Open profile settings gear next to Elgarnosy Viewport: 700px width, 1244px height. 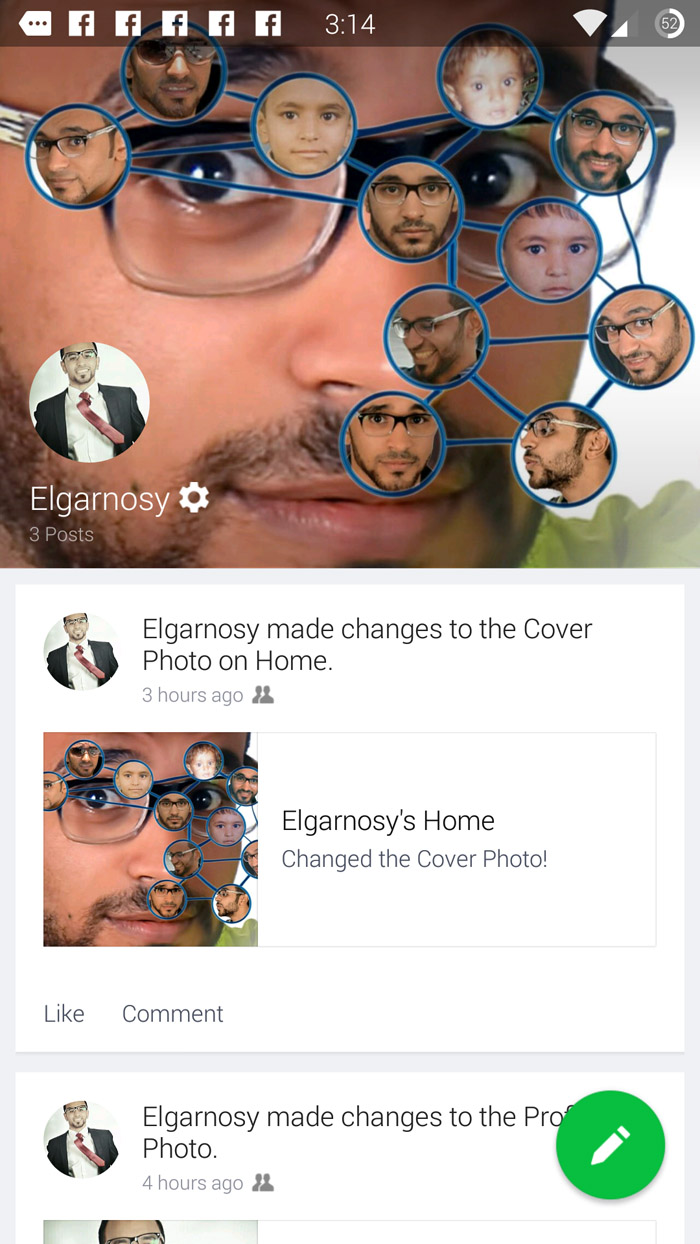coord(194,497)
